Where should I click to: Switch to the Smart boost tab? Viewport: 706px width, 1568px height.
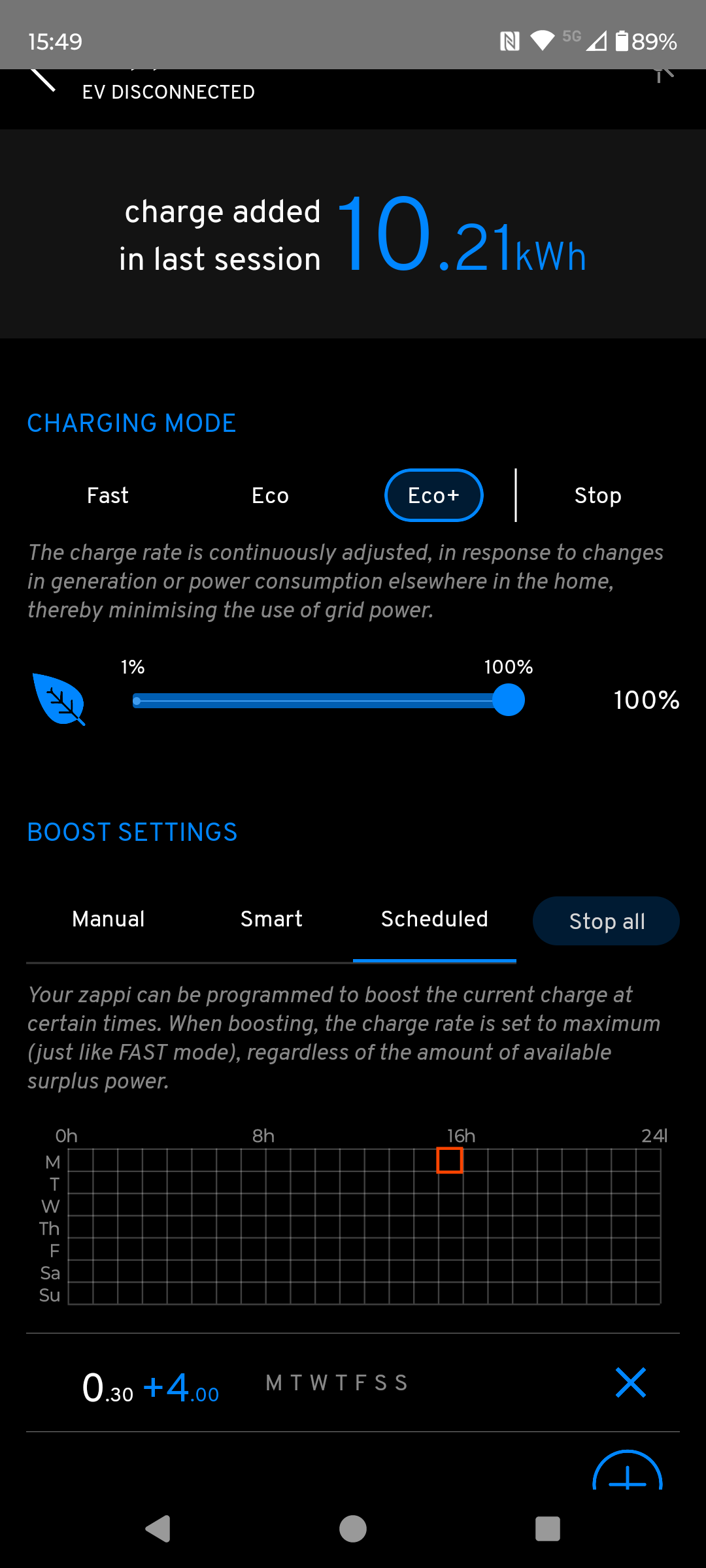point(271,919)
